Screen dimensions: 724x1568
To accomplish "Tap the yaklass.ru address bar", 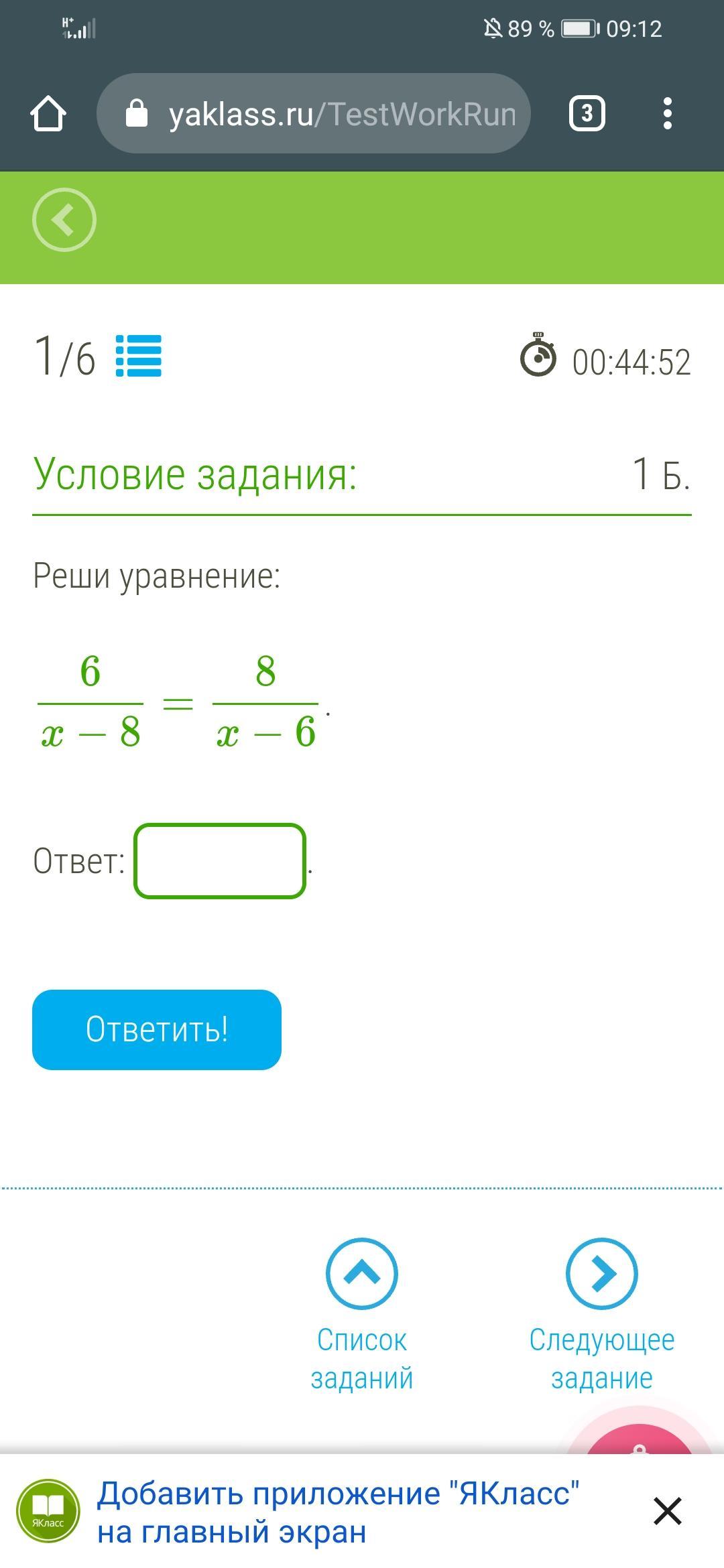I will [x=314, y=114].
